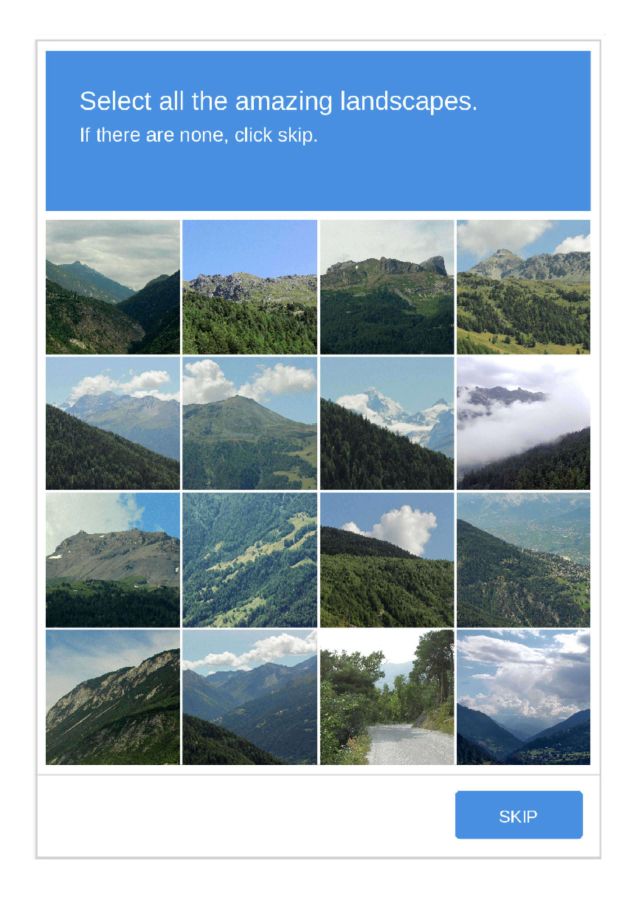This screenshot has width=639, height=900.
Task: Choose the grey peak above the yellow-green meadow
Action: [x=523, y=287]
